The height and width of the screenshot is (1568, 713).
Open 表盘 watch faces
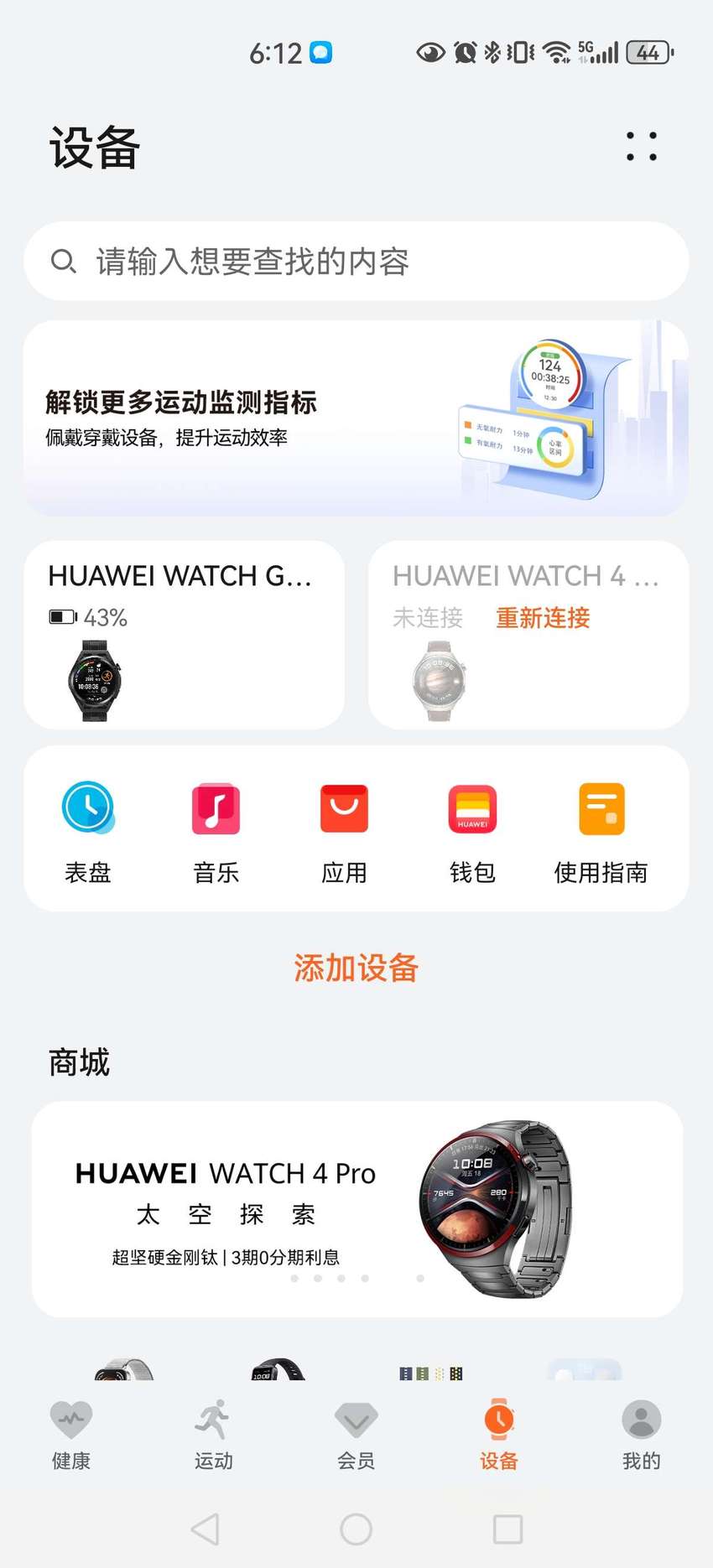pyautogui.click(x=88, y=832)
